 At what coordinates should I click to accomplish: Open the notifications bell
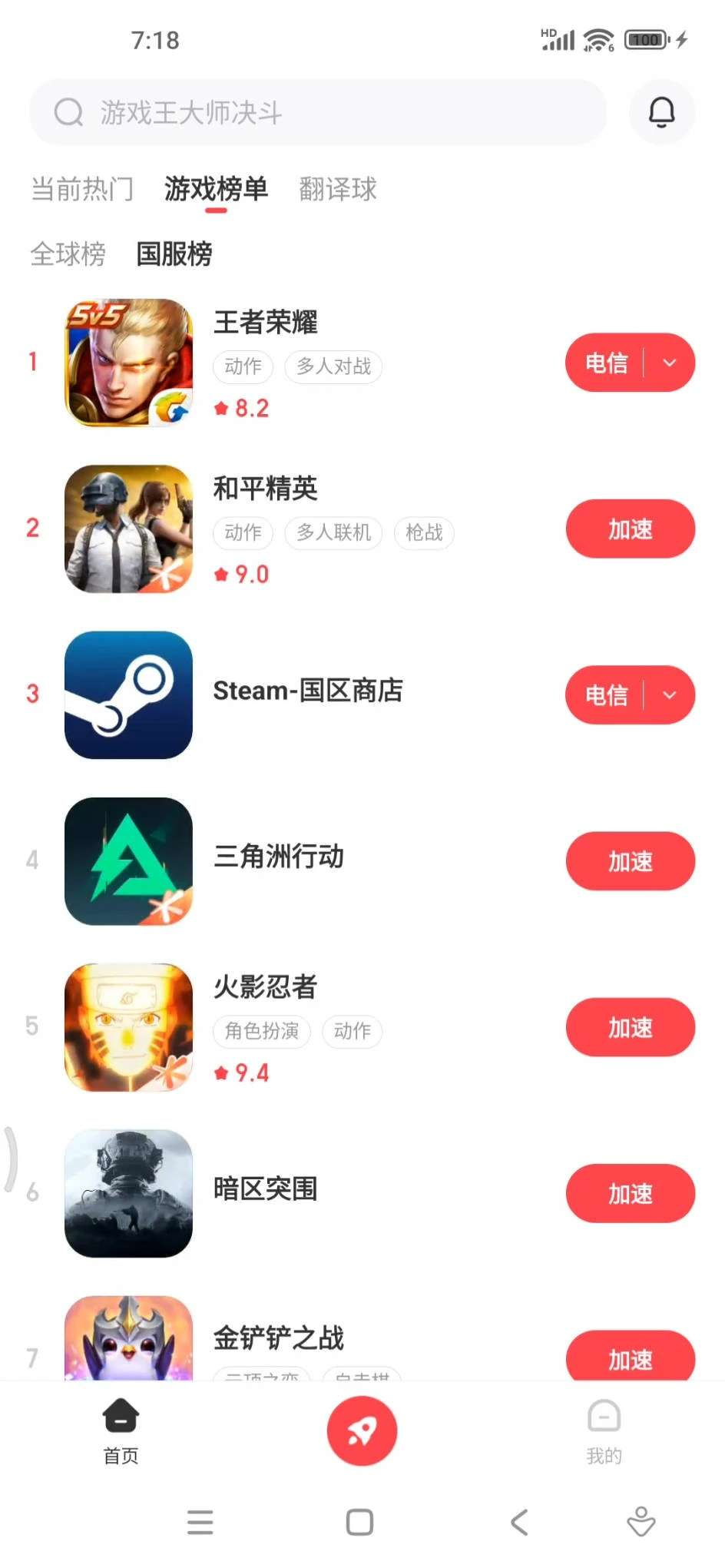click(661, 113)
